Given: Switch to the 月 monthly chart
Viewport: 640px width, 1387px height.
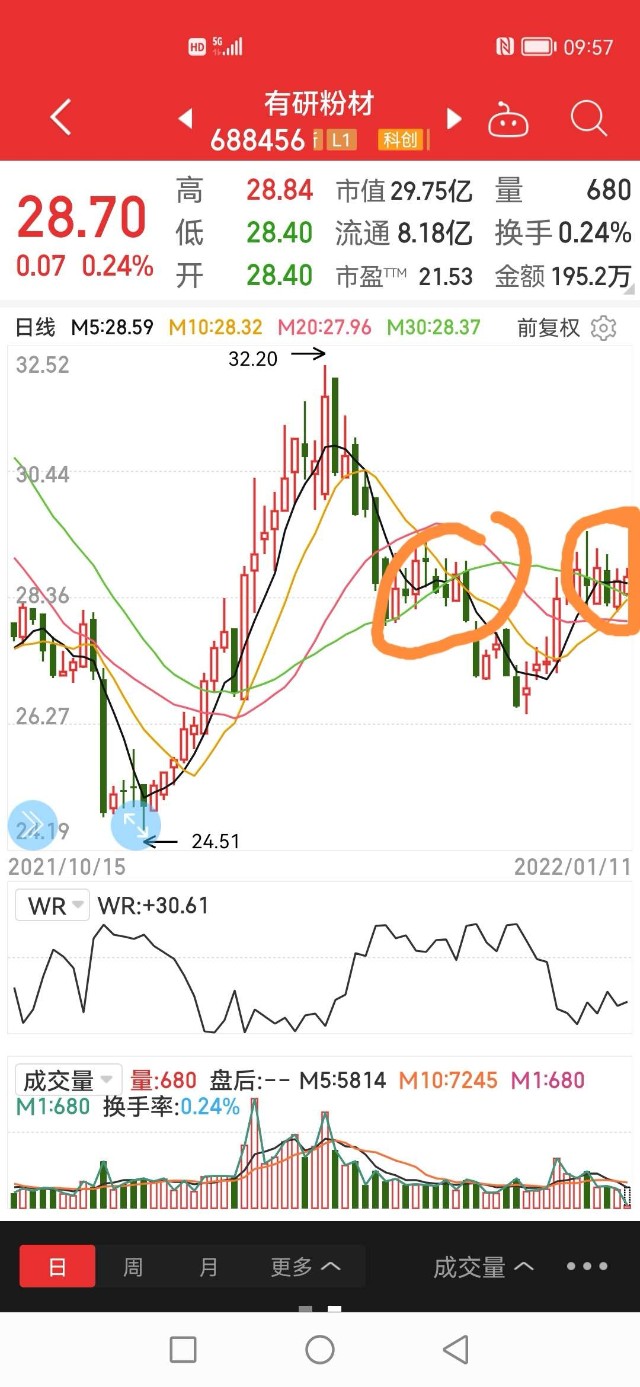Looking at the screenshot, I should point(208,1267).
